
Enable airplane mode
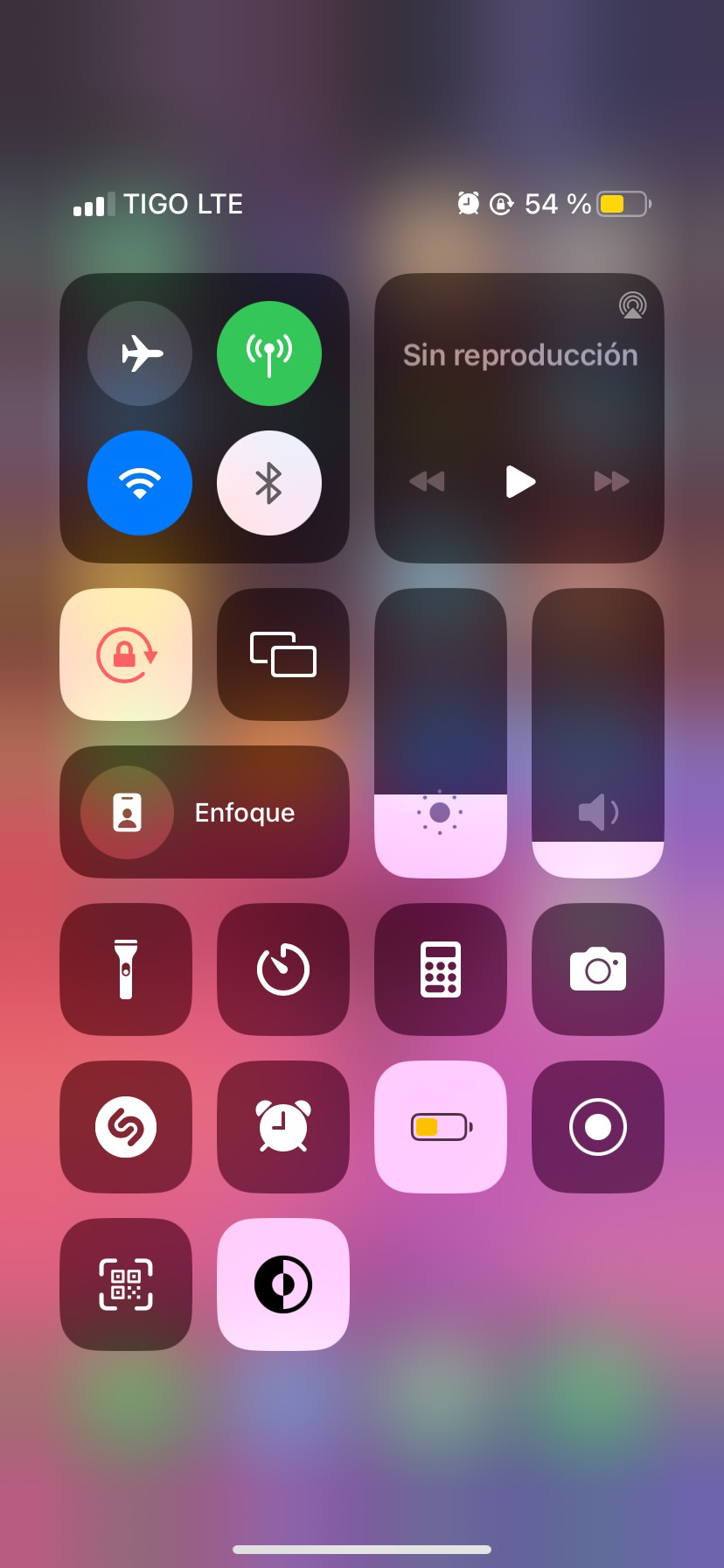[140, 353]
